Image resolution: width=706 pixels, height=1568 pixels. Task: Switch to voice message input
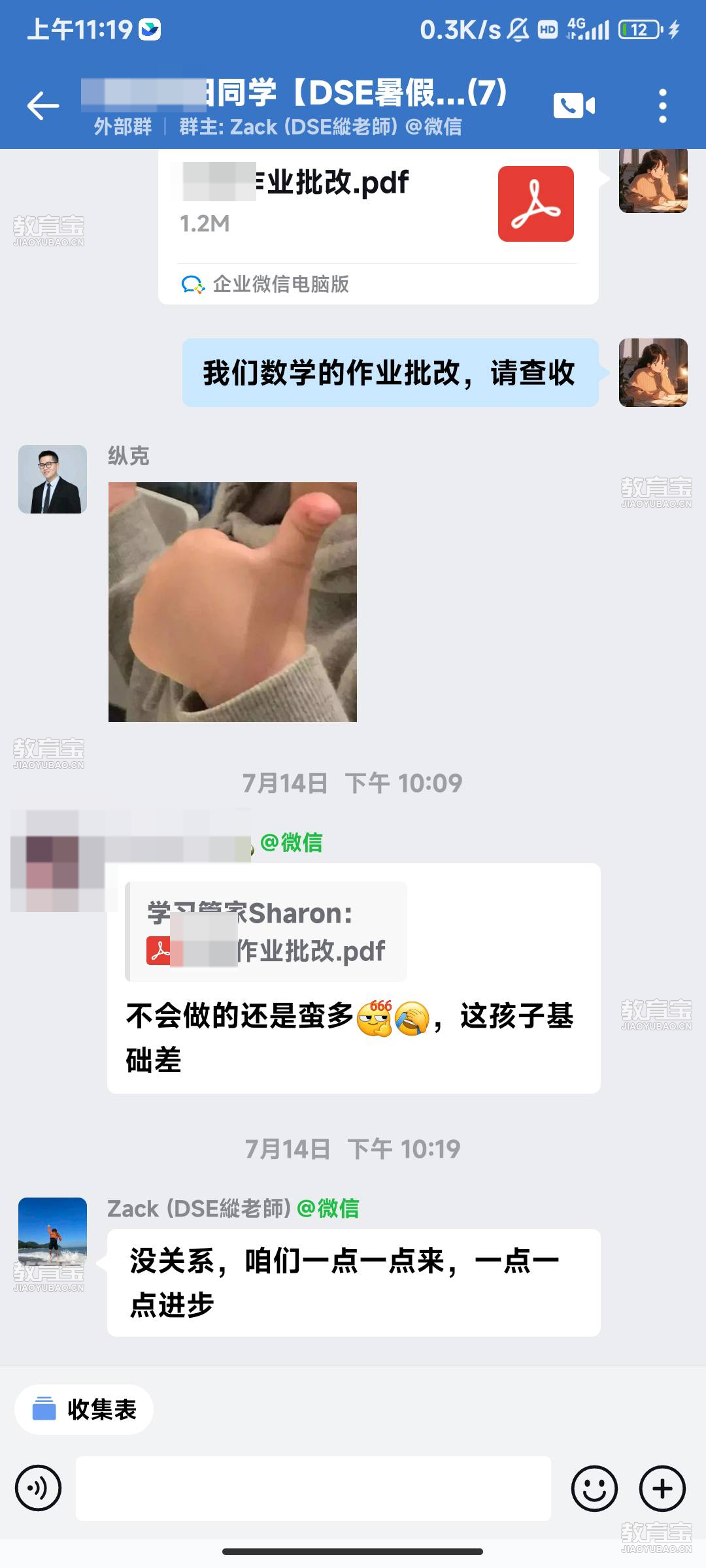point(39,1488)
